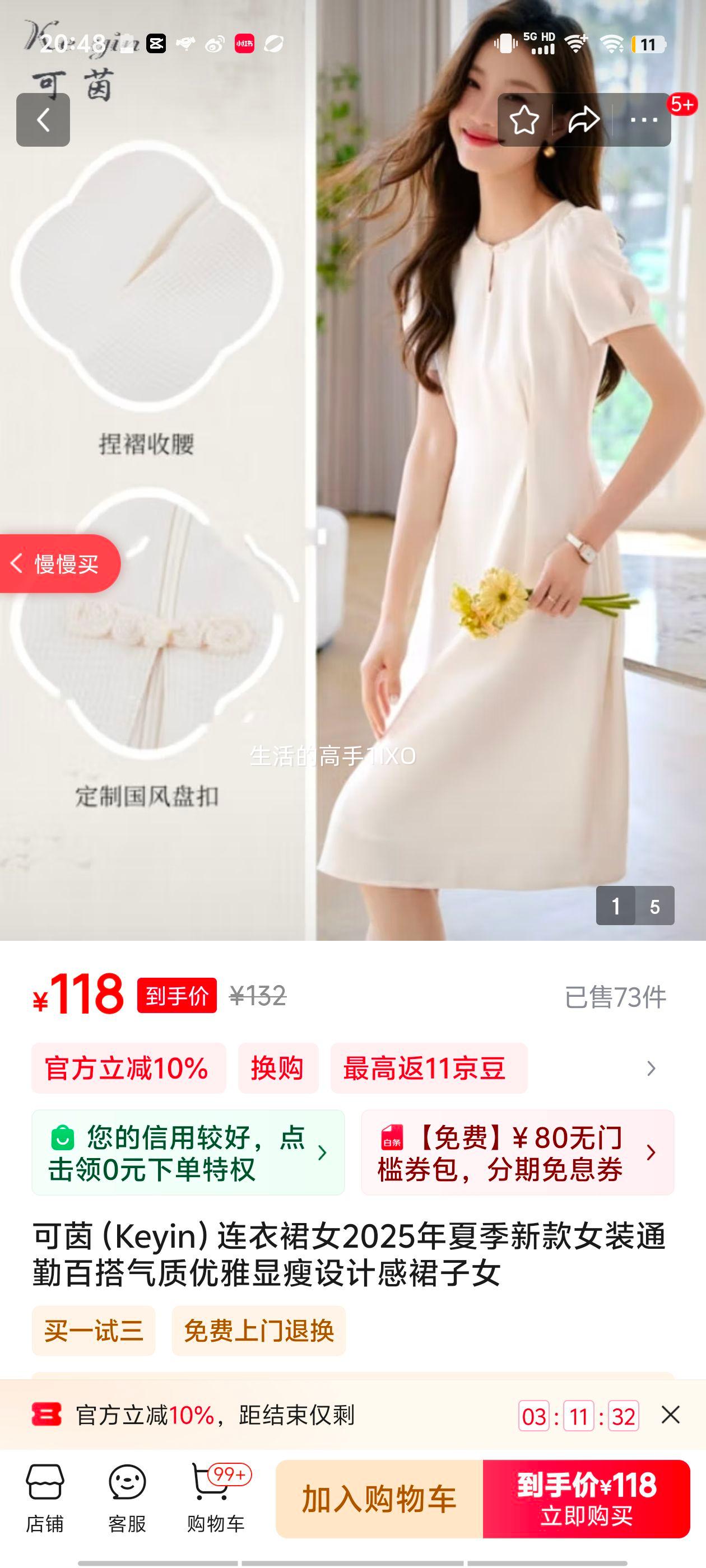706x1568 pixels.
Task: Open the 免费¥80无门槛券包 offer
Action: tap(517, 1152)
